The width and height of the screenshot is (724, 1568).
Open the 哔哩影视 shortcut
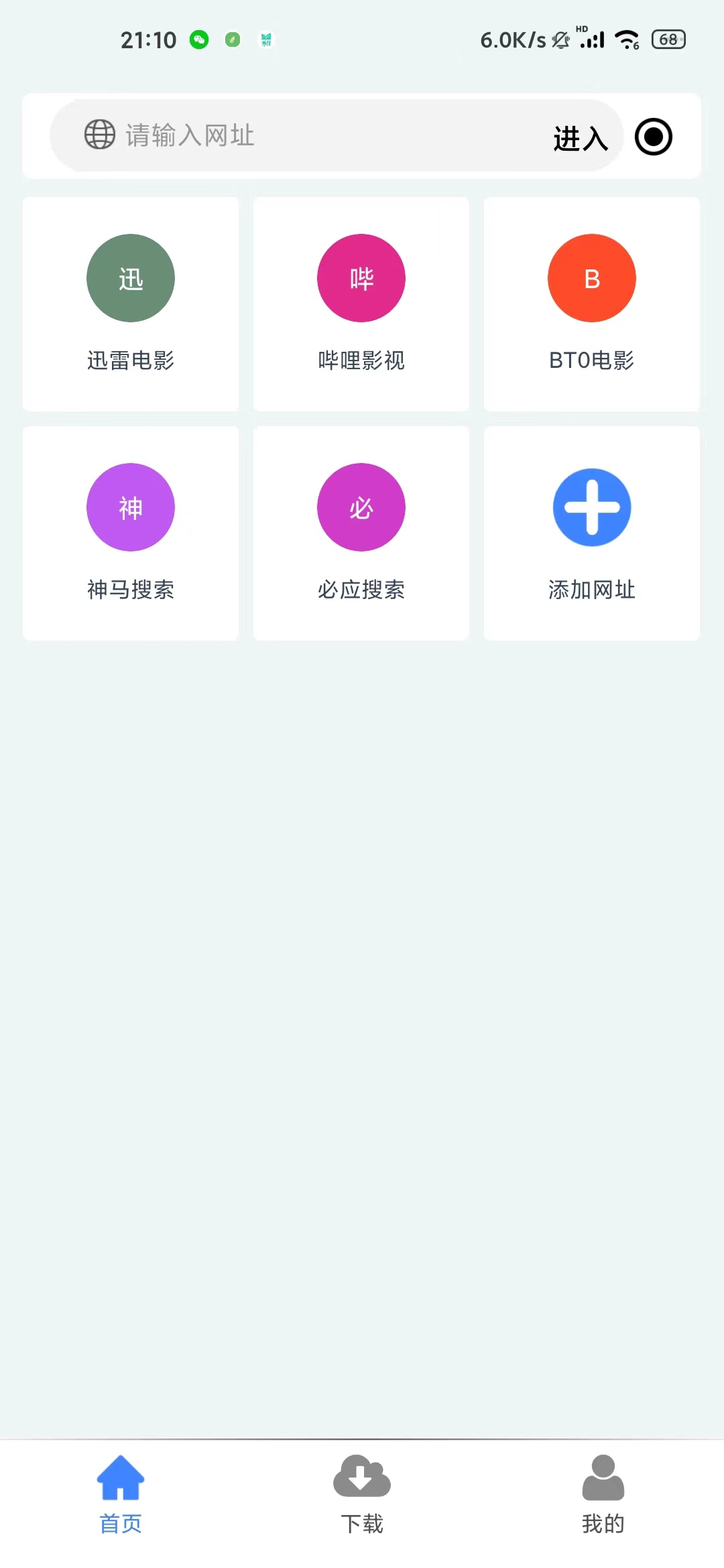[x=361, y=304]
